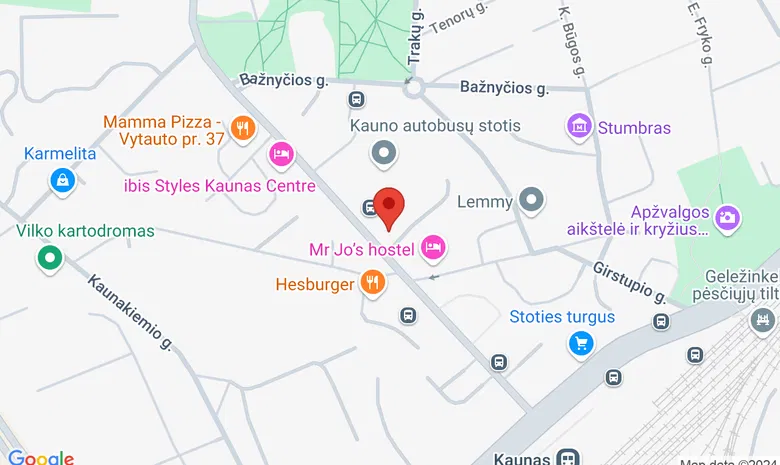Open the Stumbras museum marker
This screenshot has width=780, height=465.
579,127
